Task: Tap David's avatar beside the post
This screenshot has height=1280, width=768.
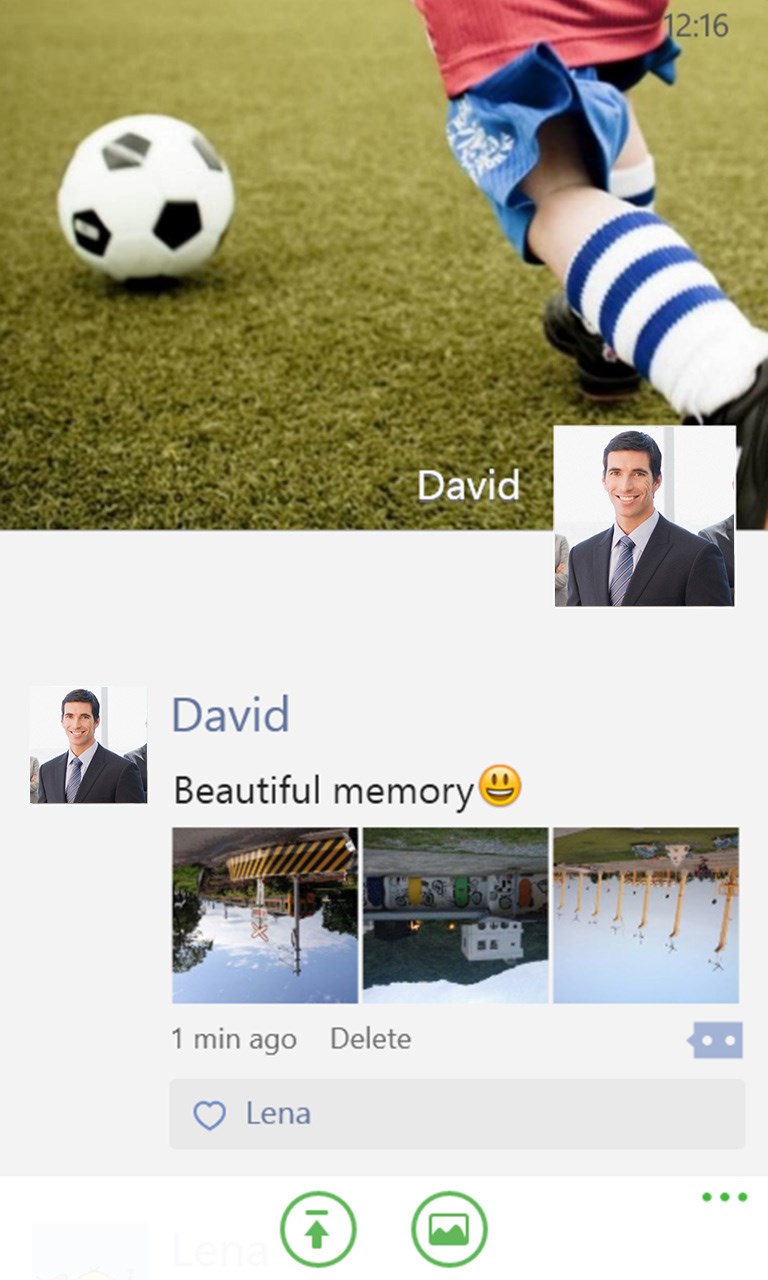Action: coord(88,745)
